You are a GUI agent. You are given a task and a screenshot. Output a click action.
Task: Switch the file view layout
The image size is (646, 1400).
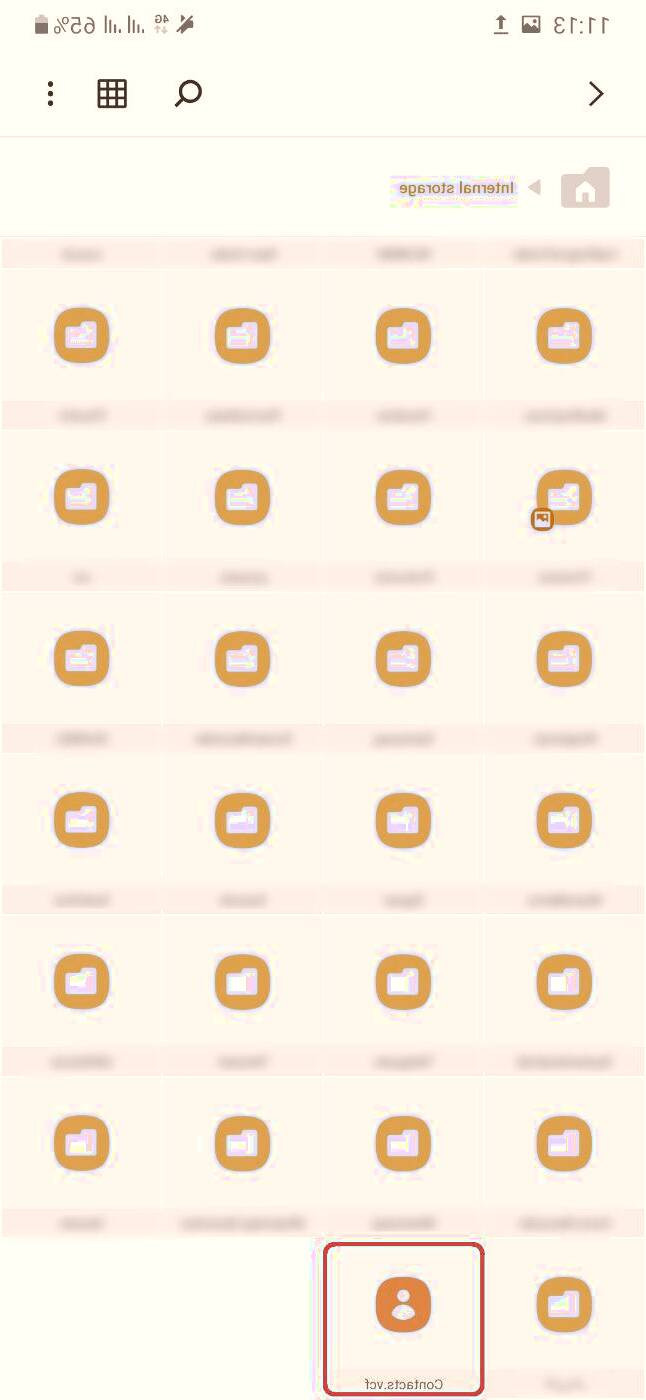point(112,94)
